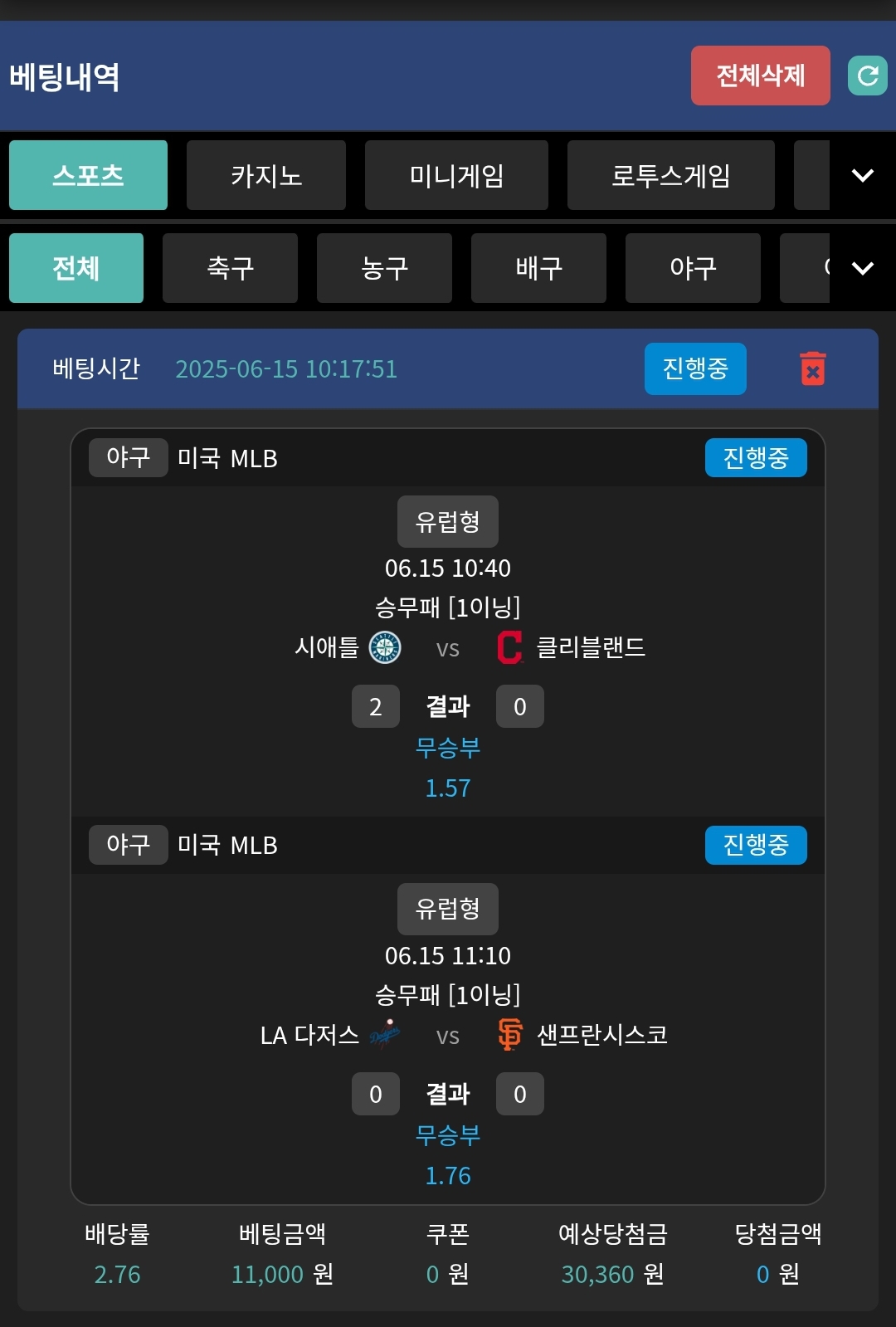
Task: Filter bets by 배구
Action: [x=538, y=268]
